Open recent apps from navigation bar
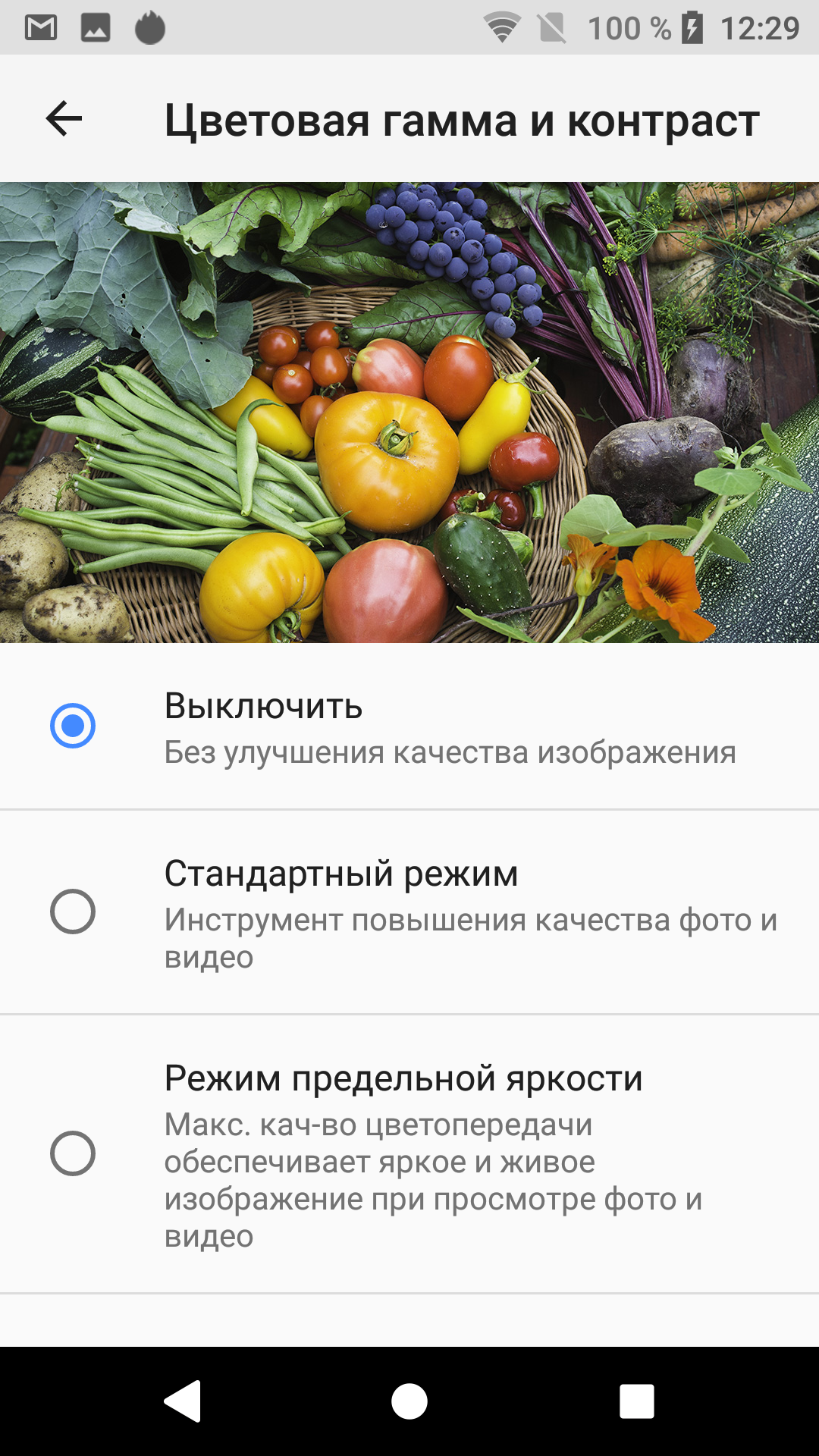Viewport: 819px width, 1456px height. coord(636,1401)
